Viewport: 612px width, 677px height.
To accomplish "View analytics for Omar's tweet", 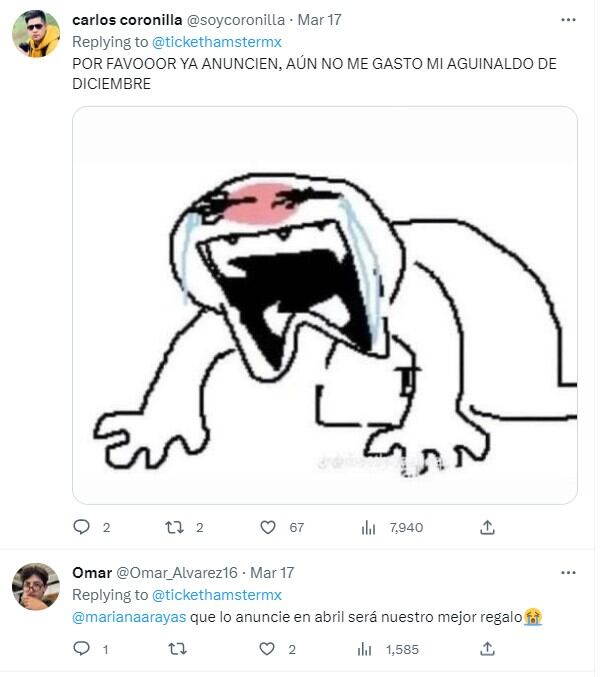I will tap(368, 649).
